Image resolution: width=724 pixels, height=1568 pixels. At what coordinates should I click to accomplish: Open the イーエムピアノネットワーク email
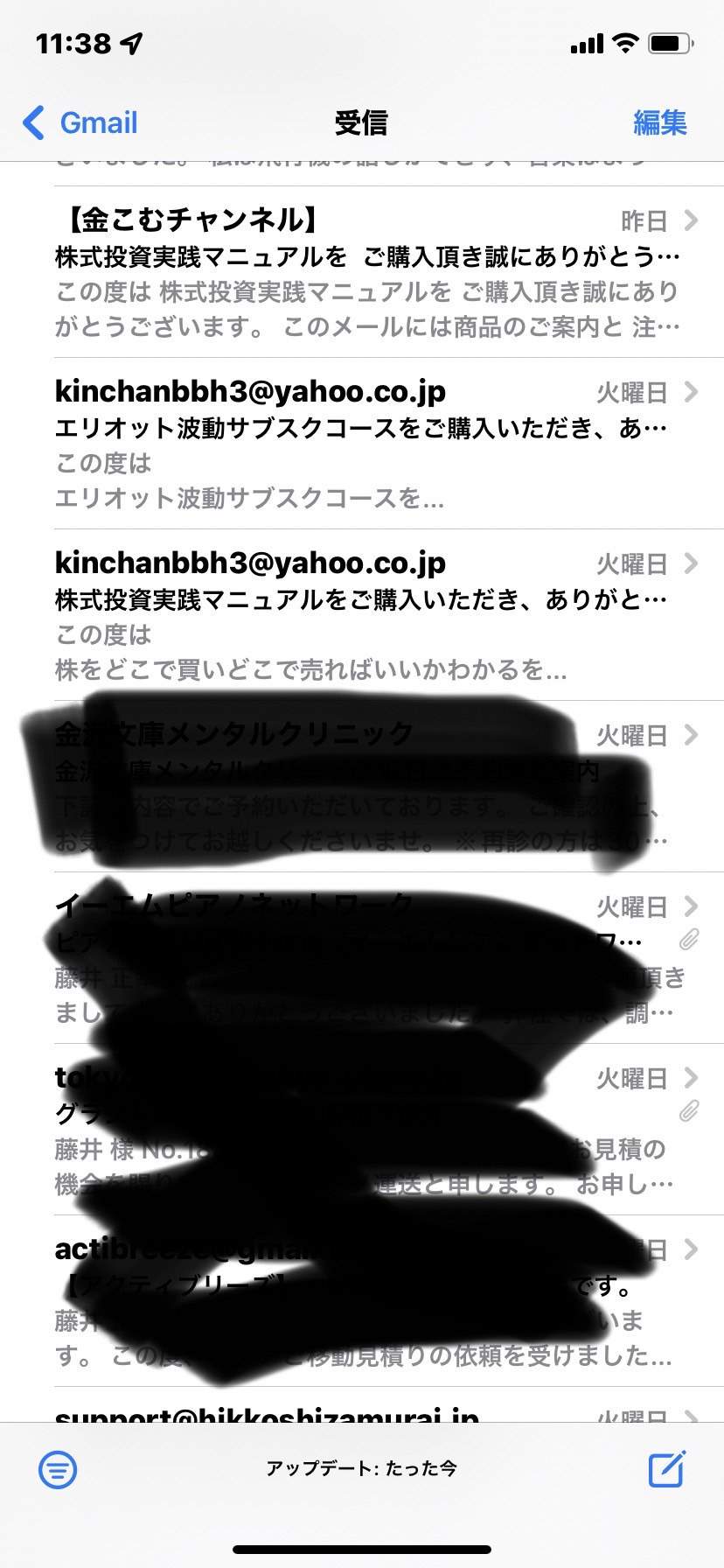(x=362, y=958)
